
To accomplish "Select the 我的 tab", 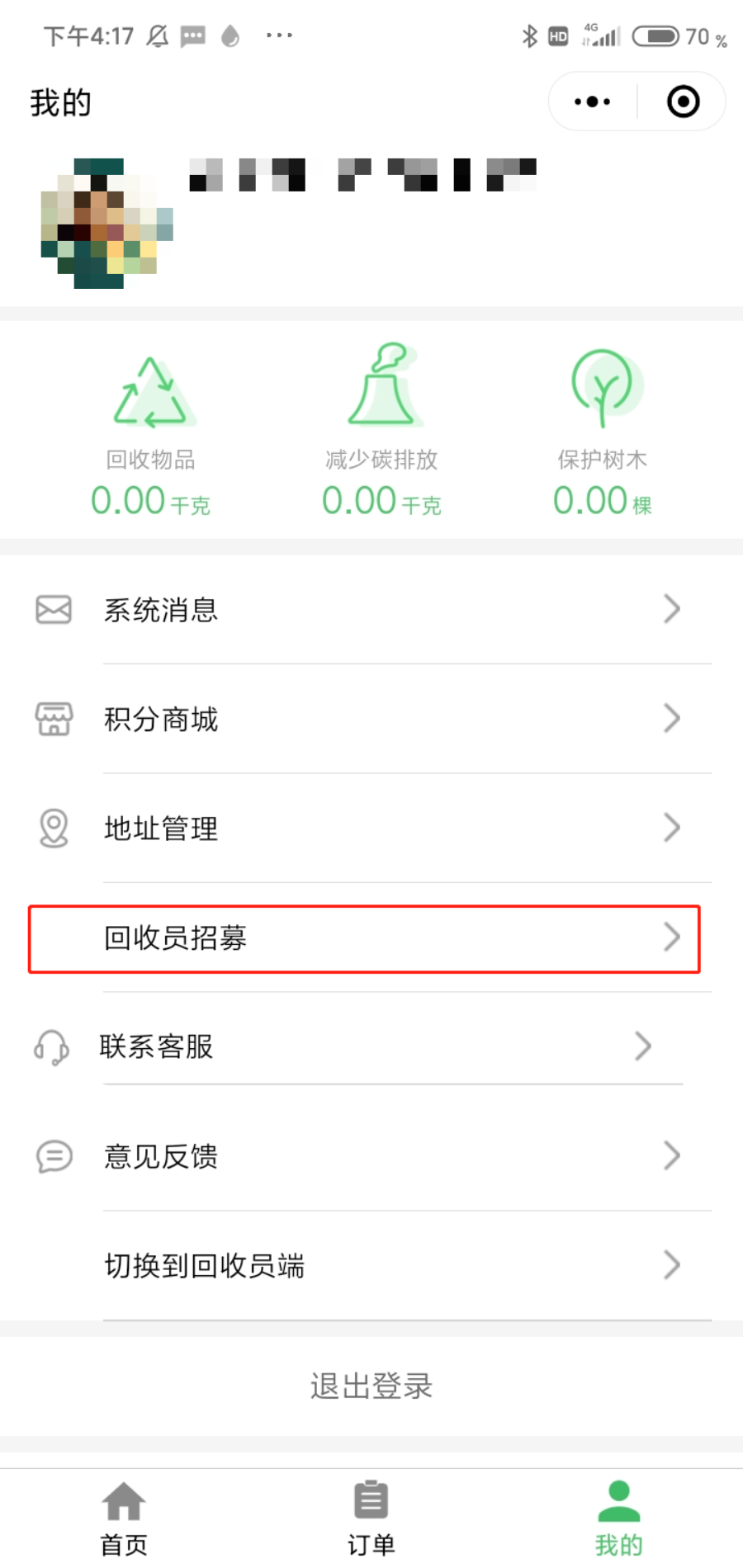I will point(619,1518).
